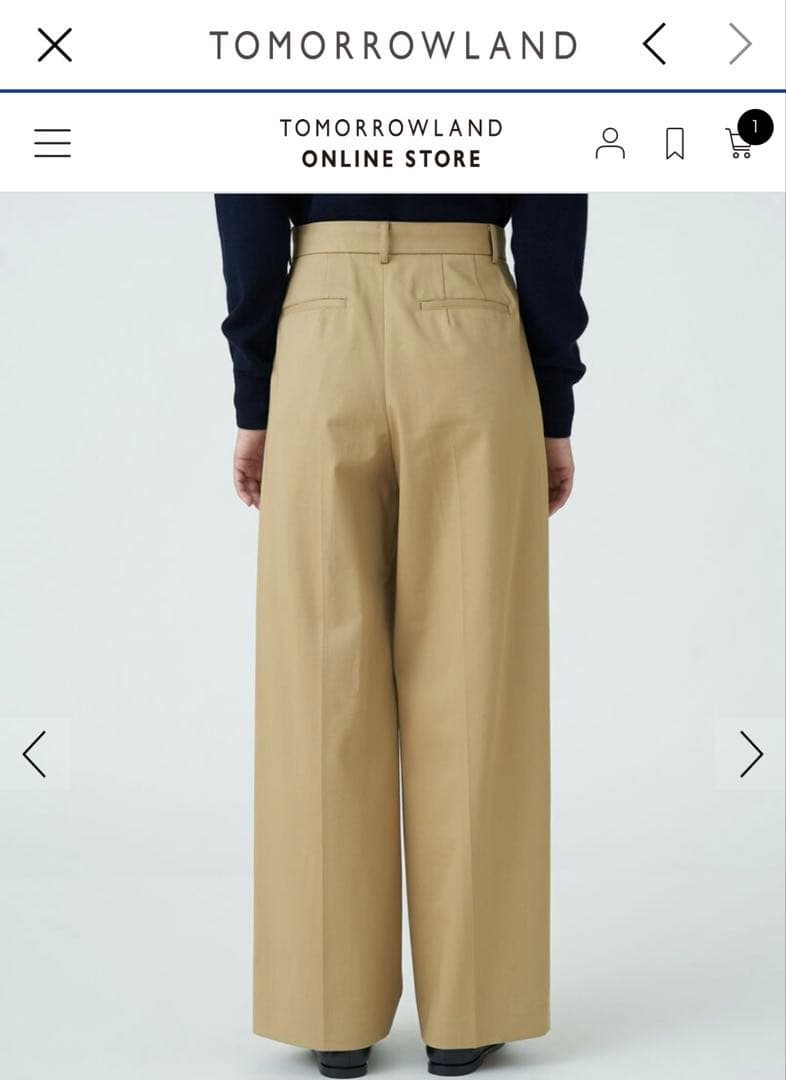Screen dimensions: 786x1080
Task: Go back to the previous web page
Action: click(654, 45)
